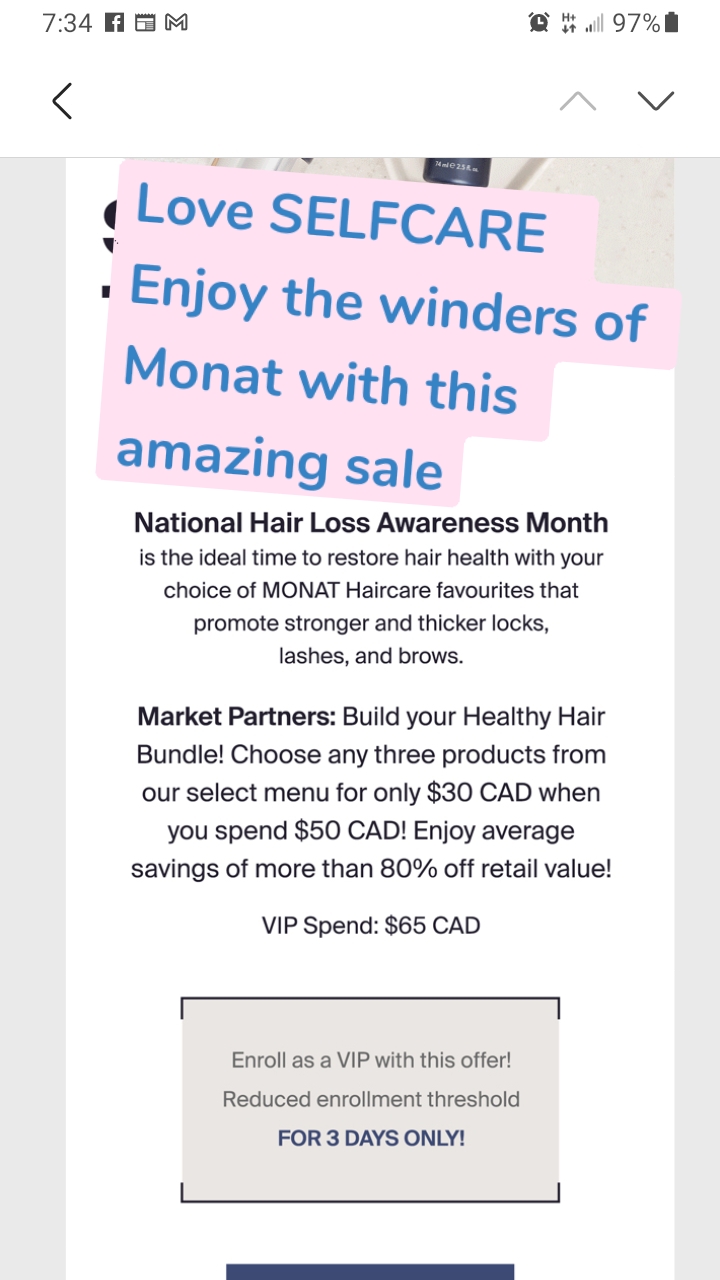The width and height of the screenshot is (720, 1280).
Task: Open the Facebook notification icon
Action: 113,22
